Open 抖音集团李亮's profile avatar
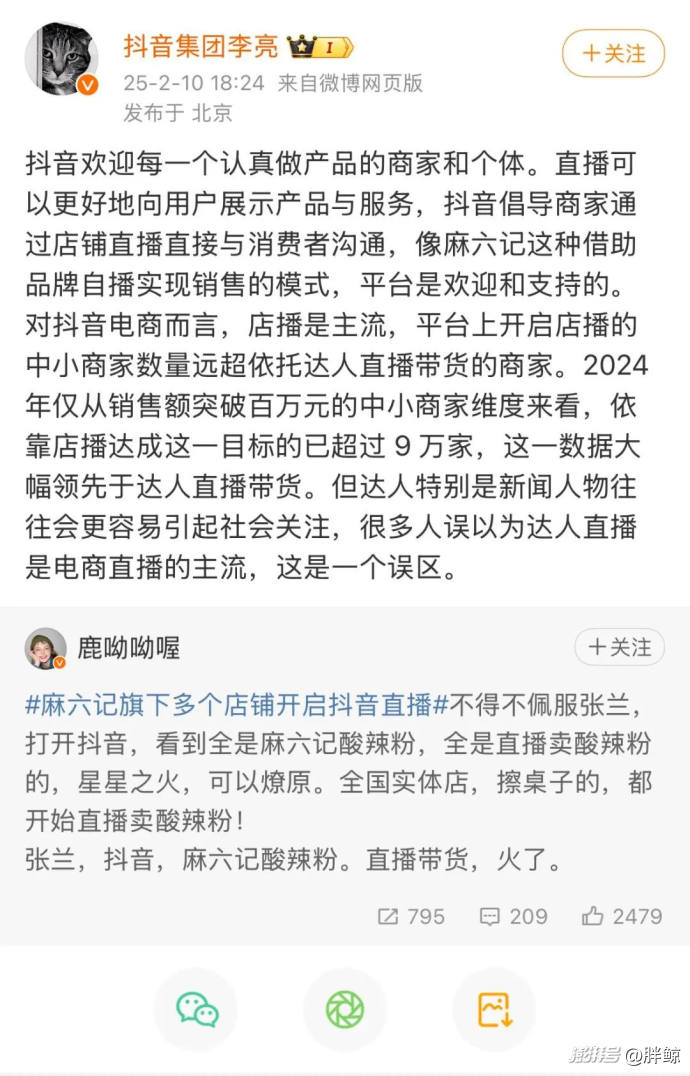Image resolution: width=690 pixels, height=1076 pixels. tap(61, 59)
